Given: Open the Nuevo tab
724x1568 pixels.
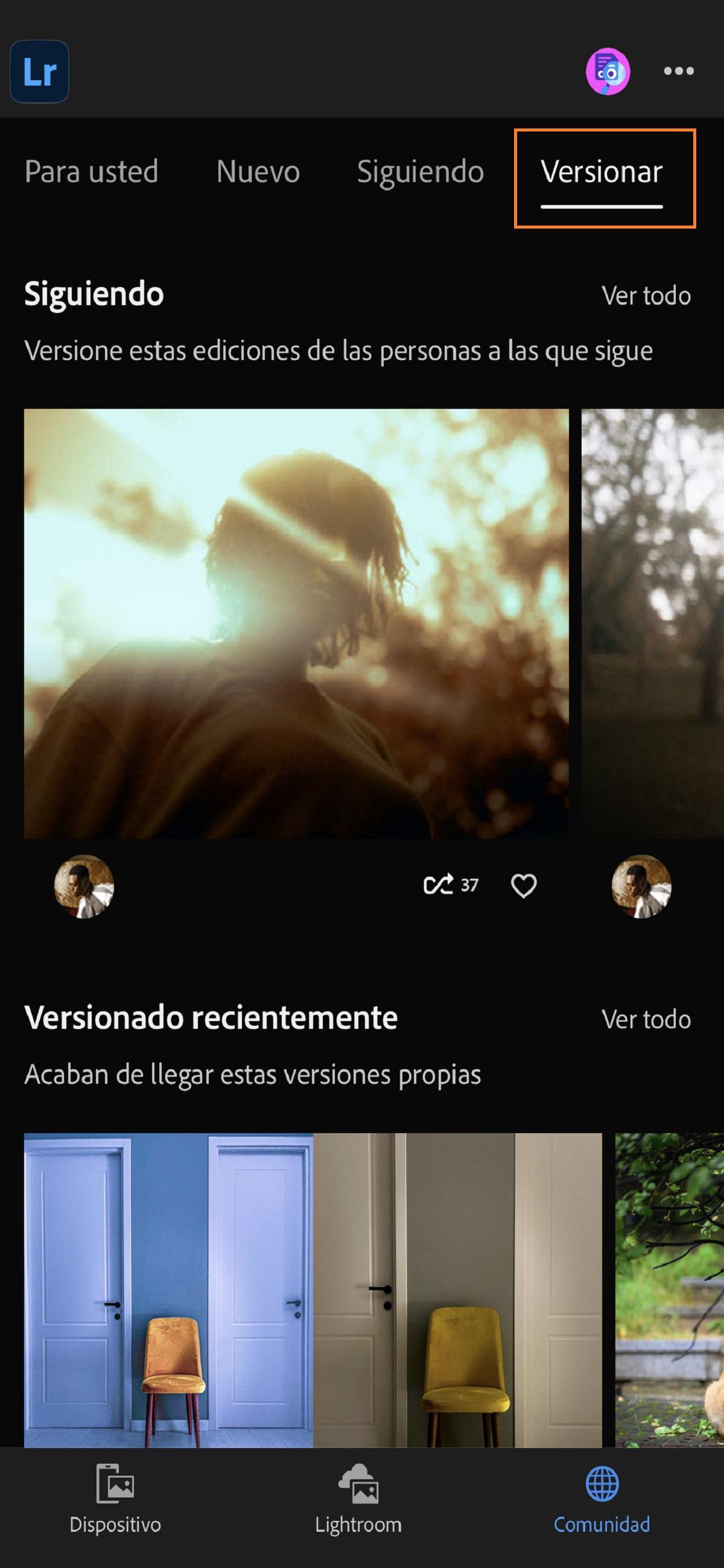Looking at the screenshot, I should 257,172.
